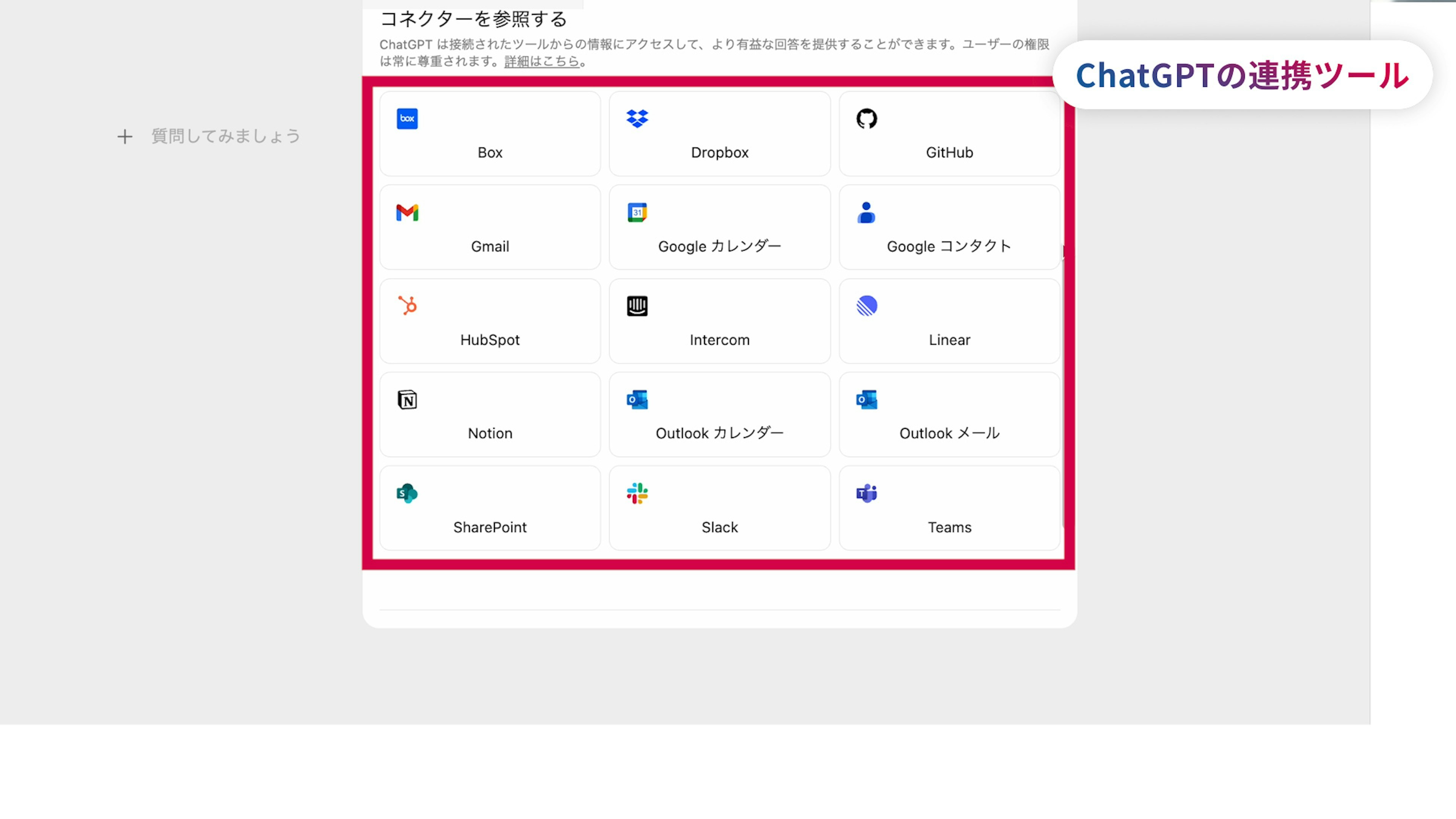Select the Notion connector

click(x=490, y=414)
